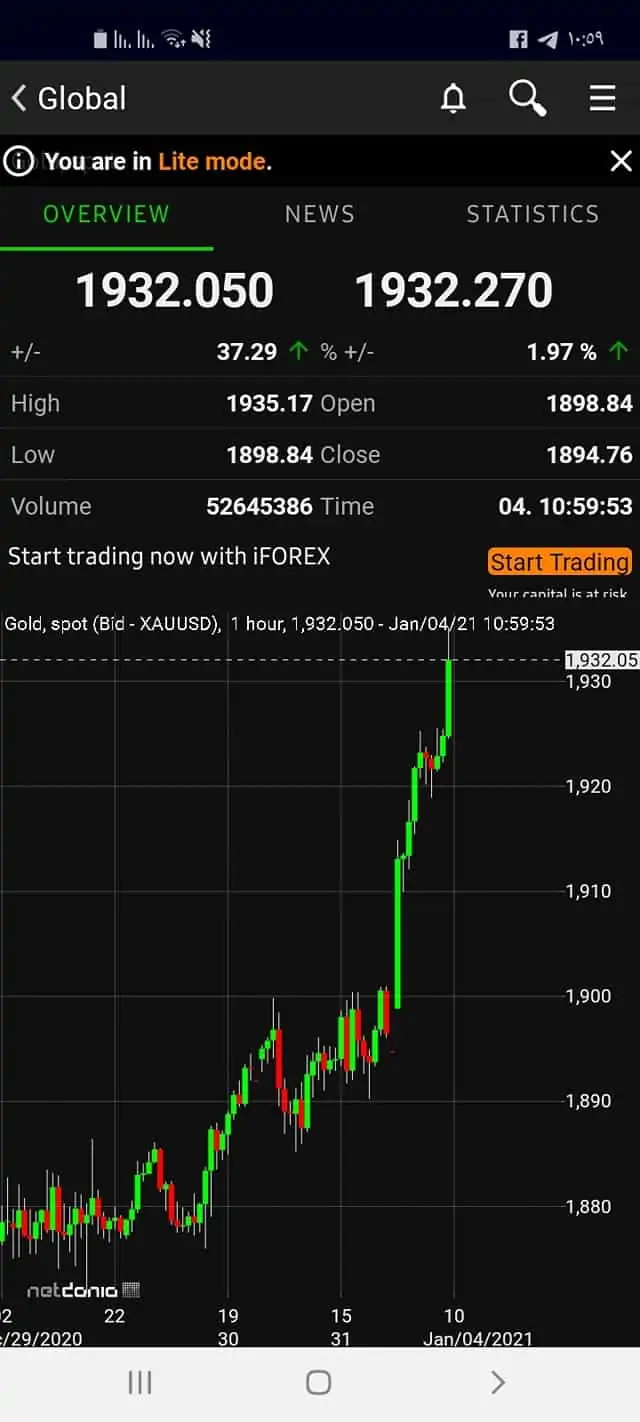Go to the home screen
640x1422 pixels.
coord(318,1382)
